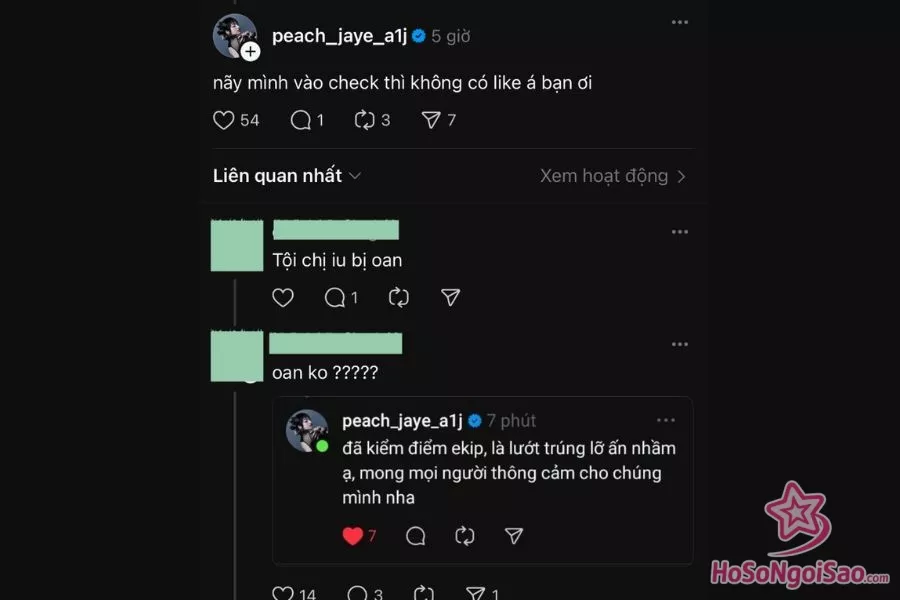Open options for the "oan ko ?????" comment
This screenshot has height=600, width=900.
[x=680, y=345]
